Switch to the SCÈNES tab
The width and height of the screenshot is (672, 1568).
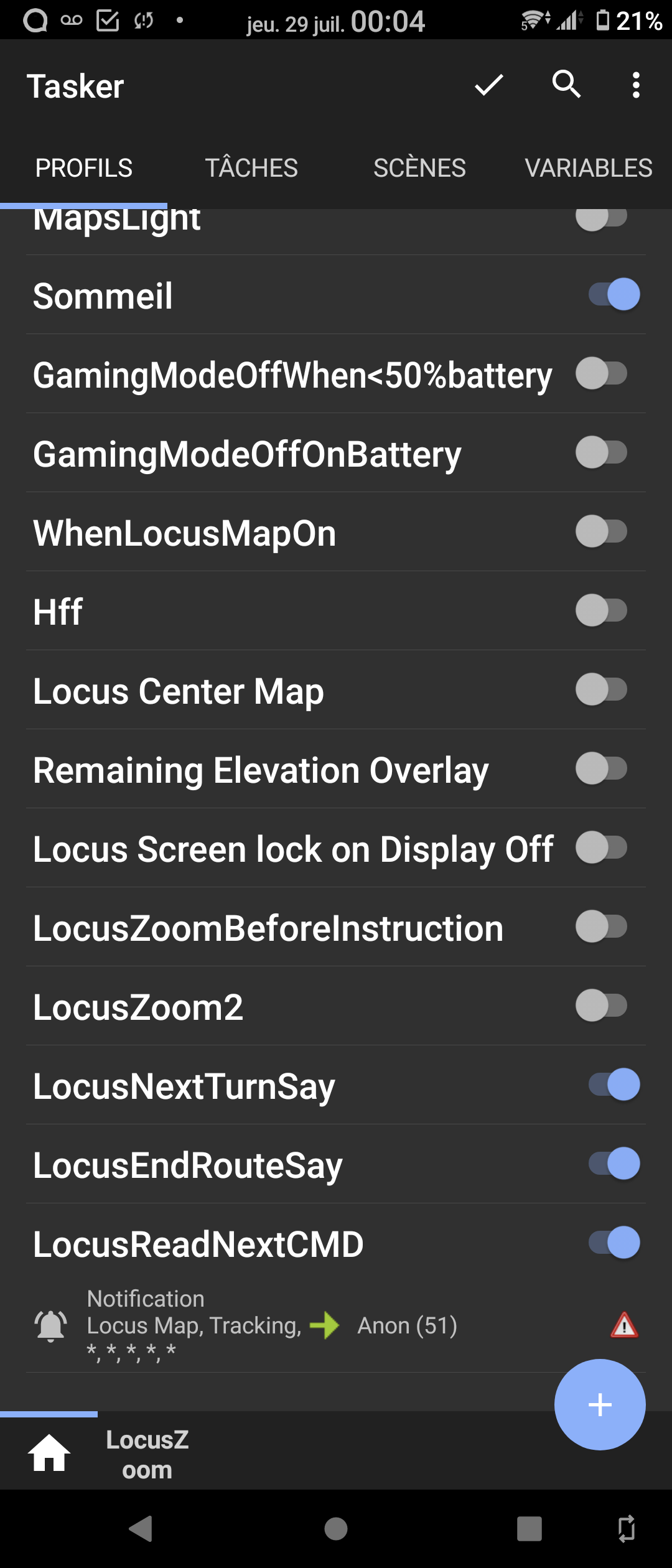(x=419, y=168)
